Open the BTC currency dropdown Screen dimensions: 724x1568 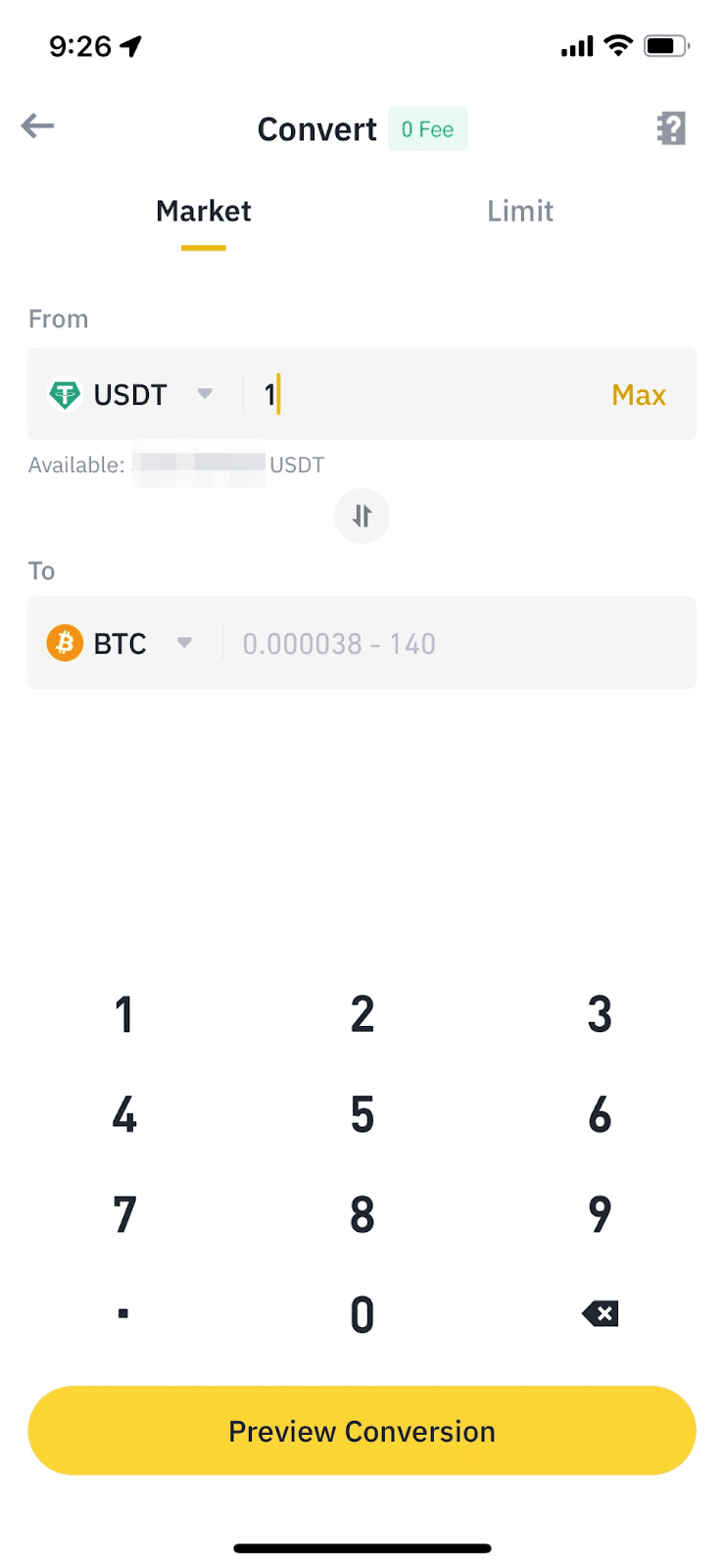tap(120, 644)
